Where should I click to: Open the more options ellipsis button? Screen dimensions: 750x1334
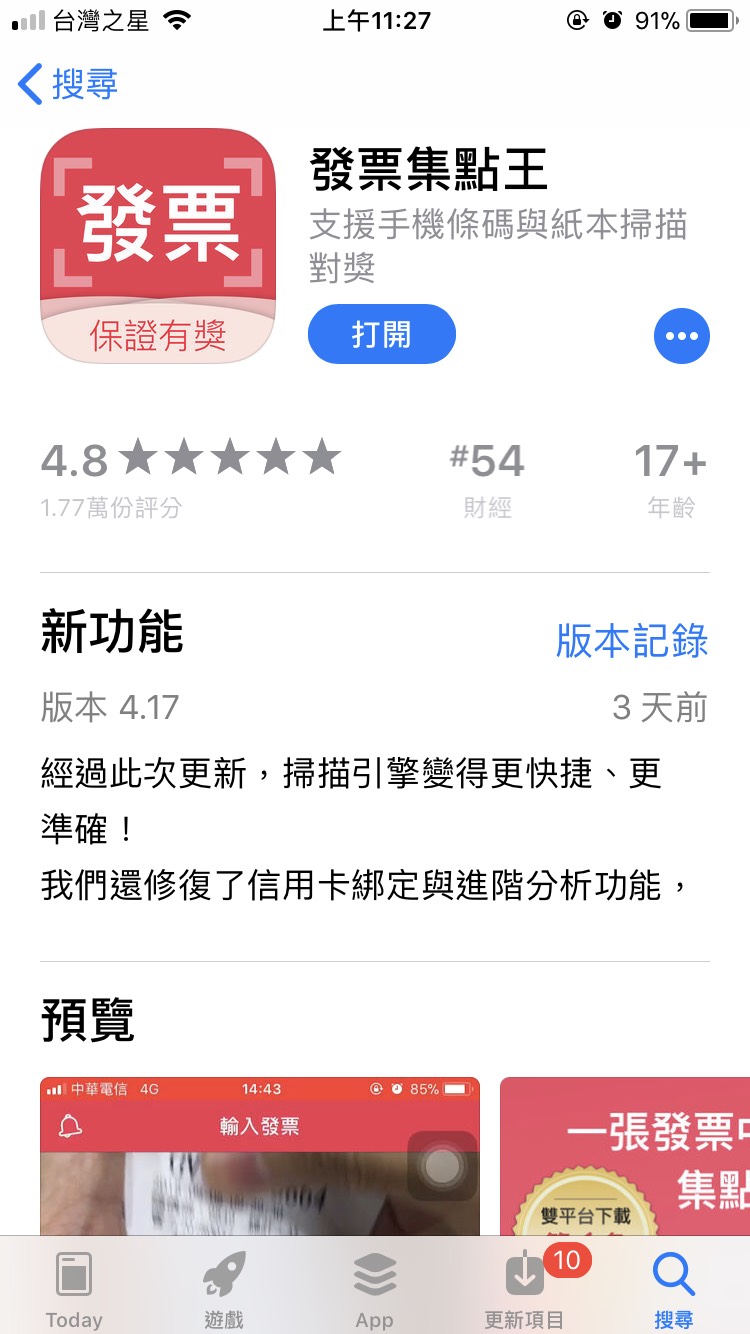click(x=681, y=336)
